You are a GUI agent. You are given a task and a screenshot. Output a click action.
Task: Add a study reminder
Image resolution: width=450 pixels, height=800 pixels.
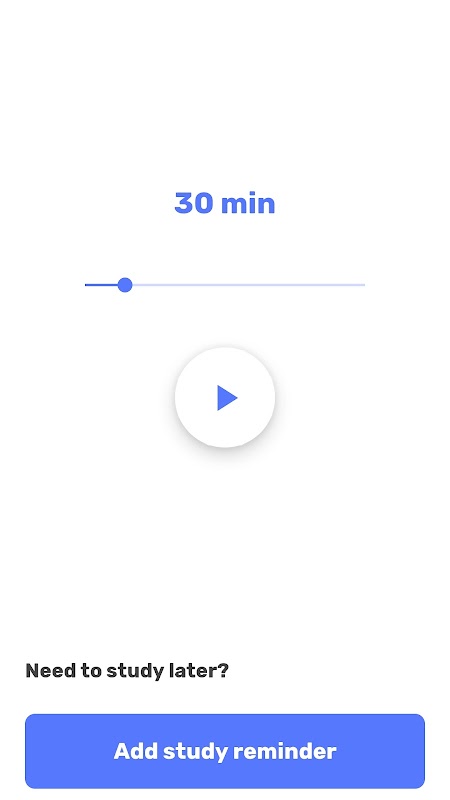coord(225,751)
